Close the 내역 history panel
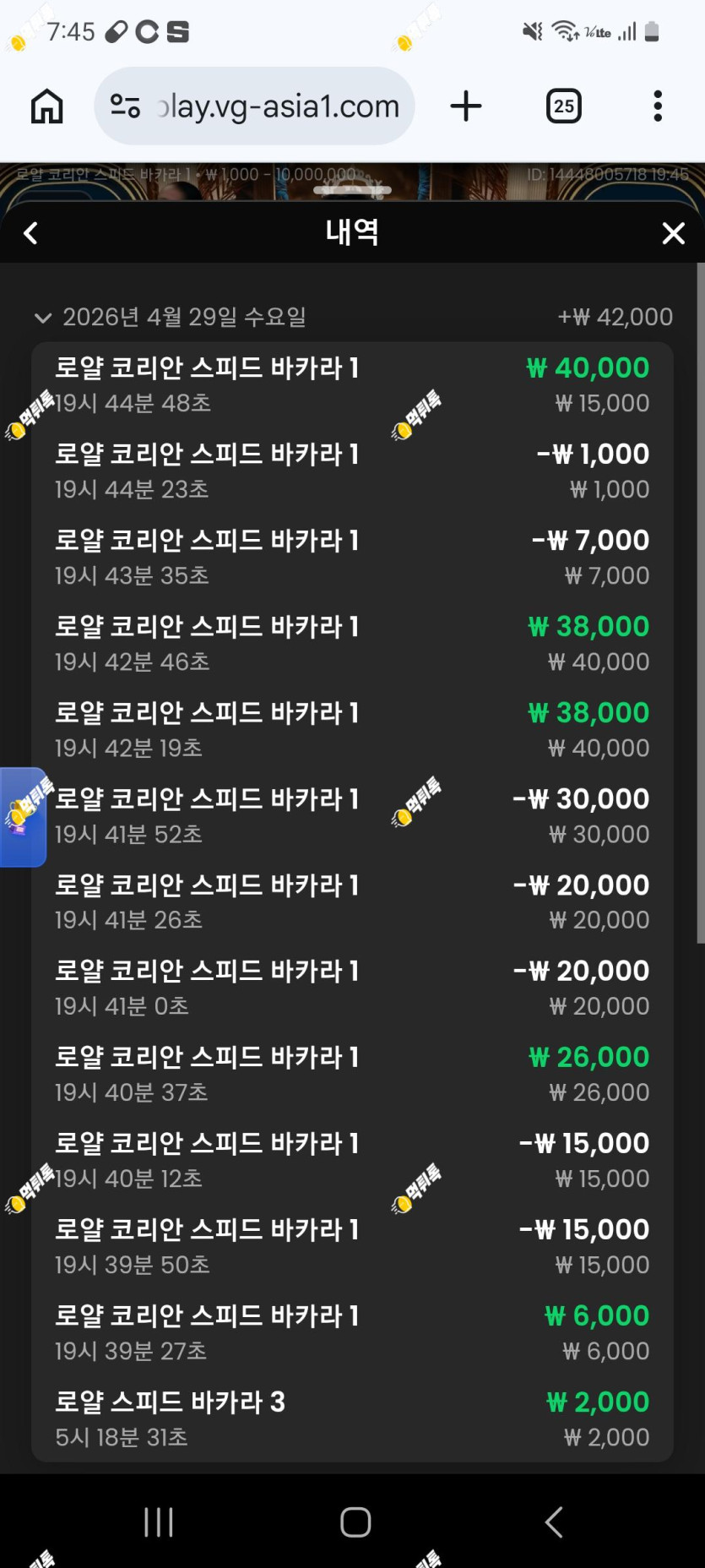Image resolution: width=705 pixels, height=1568 pixels. [673, 233]
